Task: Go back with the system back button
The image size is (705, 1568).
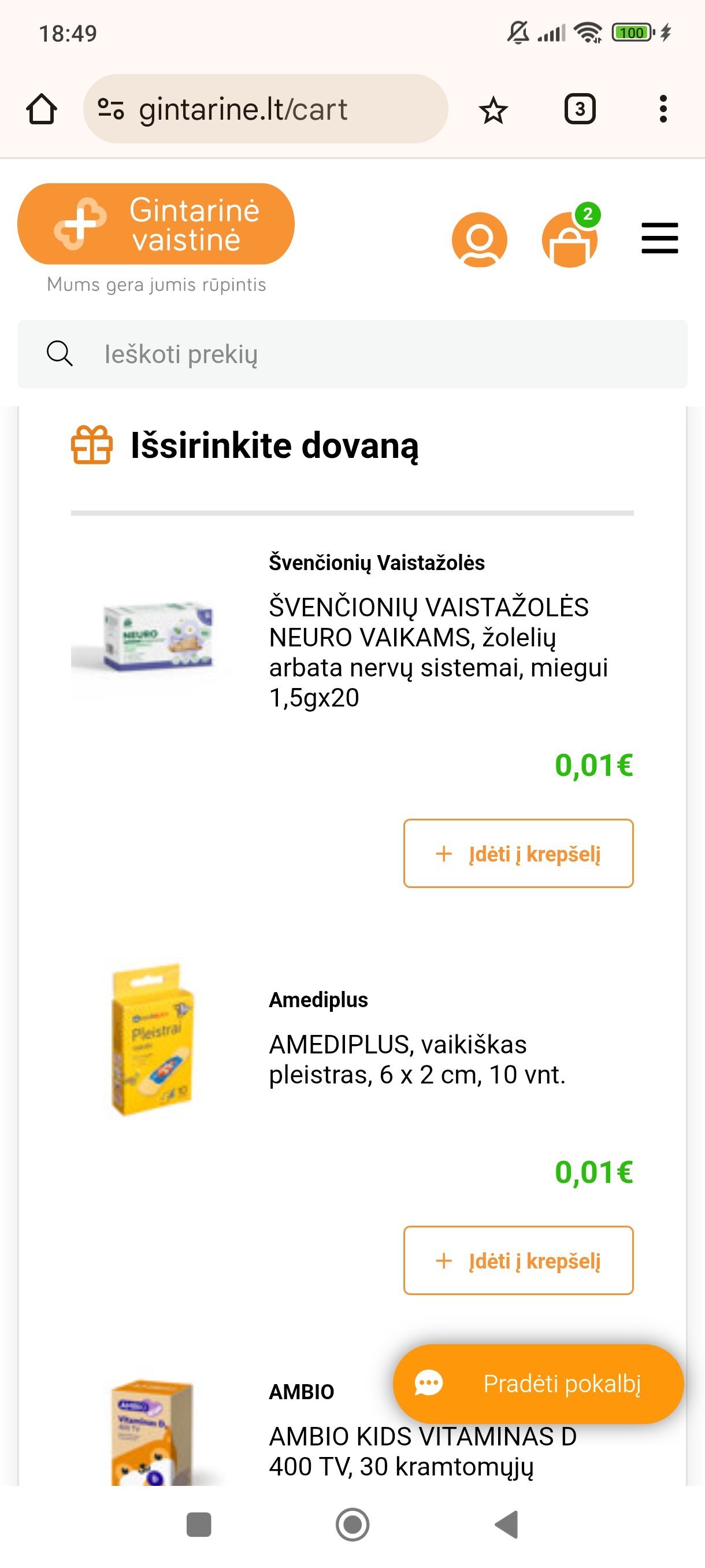Action: click(507, 1525)
